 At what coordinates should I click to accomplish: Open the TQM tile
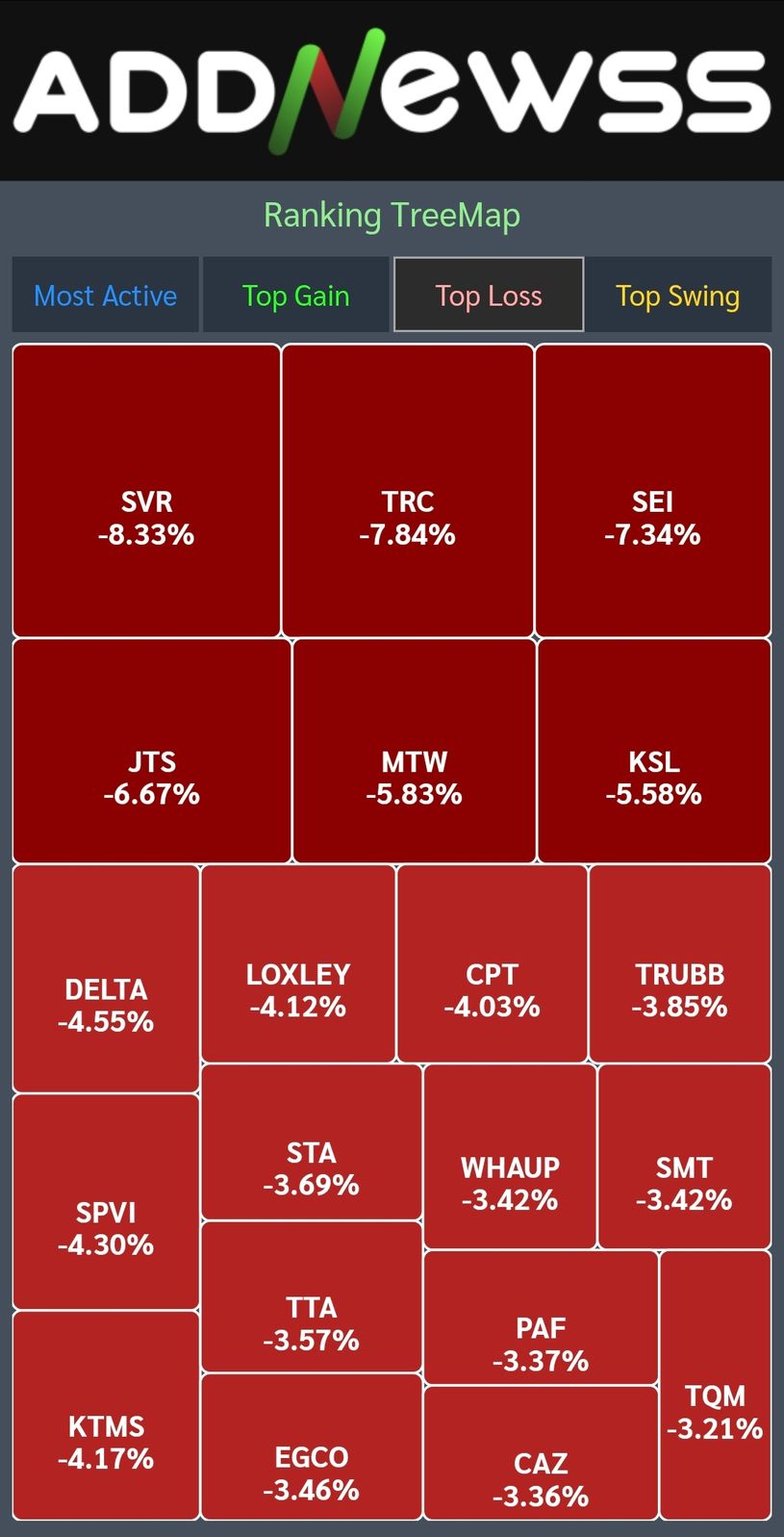click(716, 1386)
